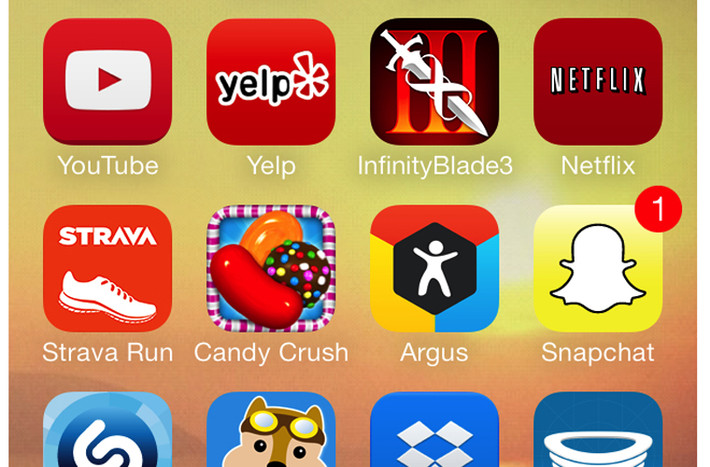Launch Yelp
This screenshot has height=467, width=710.
pyautogui.click(x=271, y=82)
